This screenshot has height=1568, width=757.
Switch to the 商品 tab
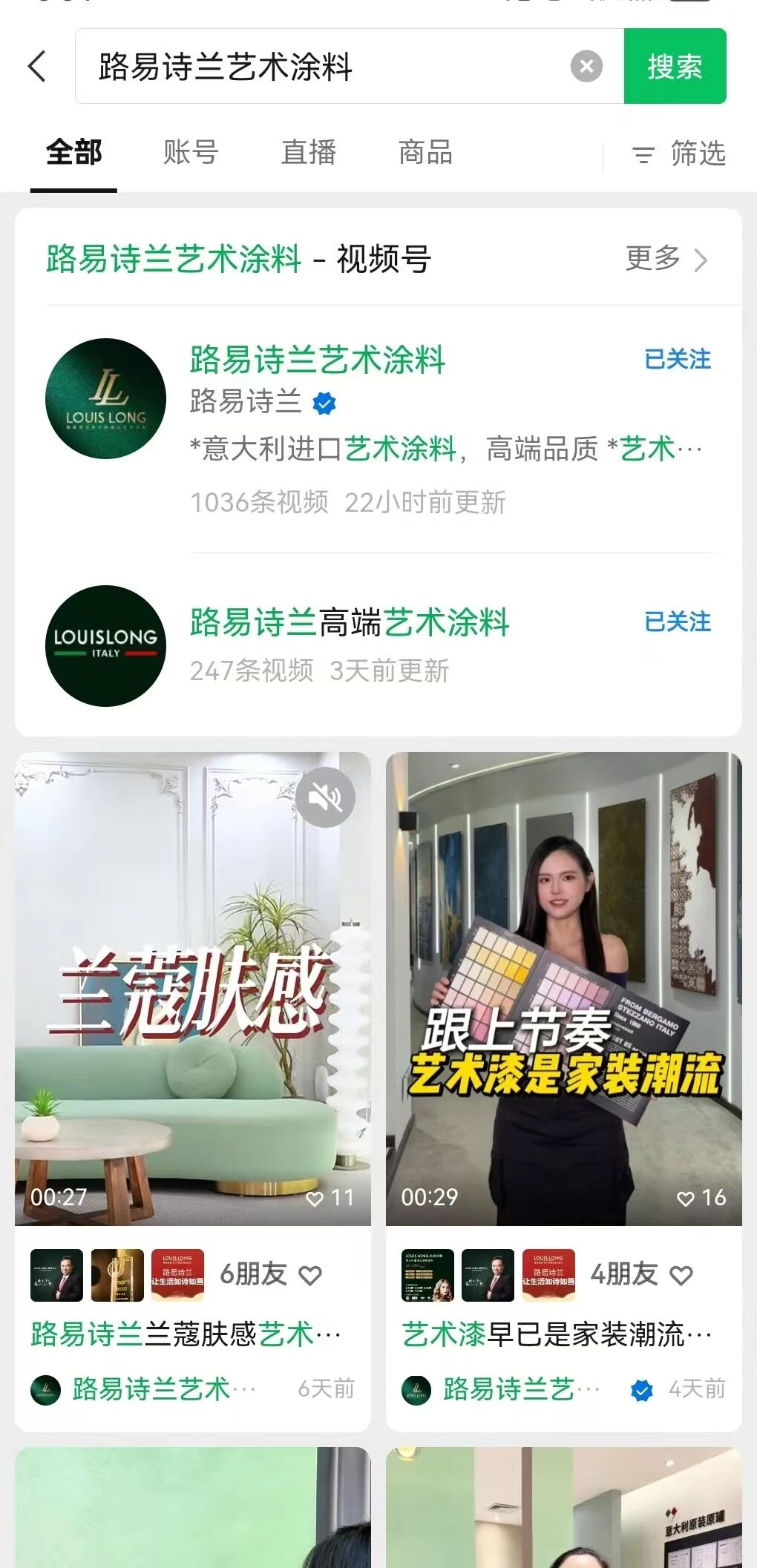pyautogui.click(x=425, y=153)
